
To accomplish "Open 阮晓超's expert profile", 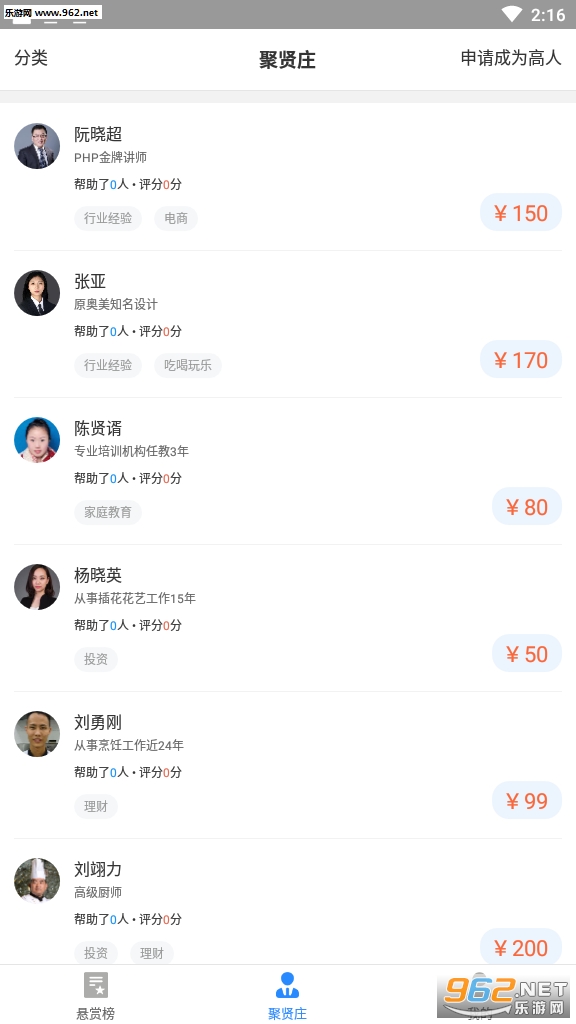I will coord(288,177).
